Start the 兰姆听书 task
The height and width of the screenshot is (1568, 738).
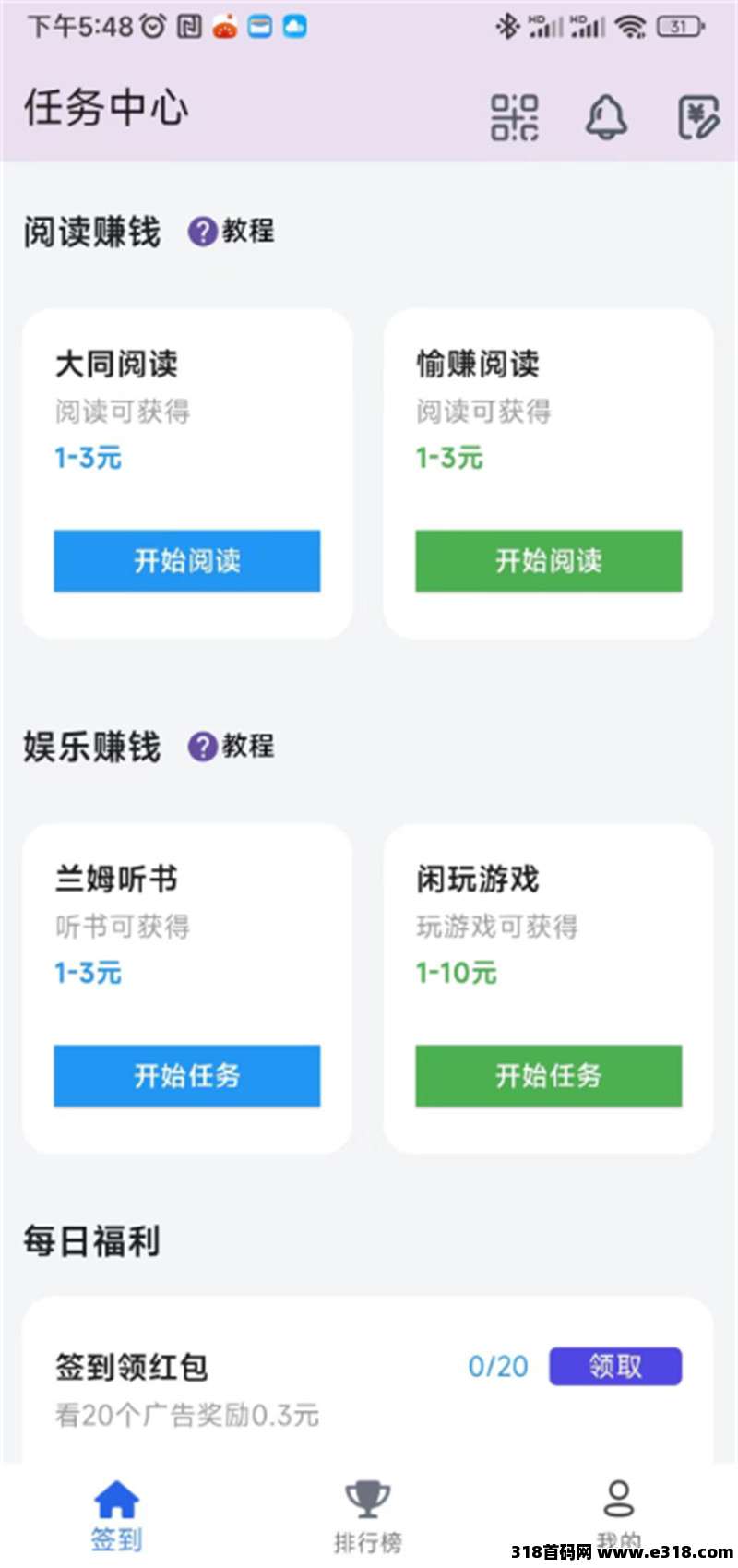click(x=187, y=1075)
